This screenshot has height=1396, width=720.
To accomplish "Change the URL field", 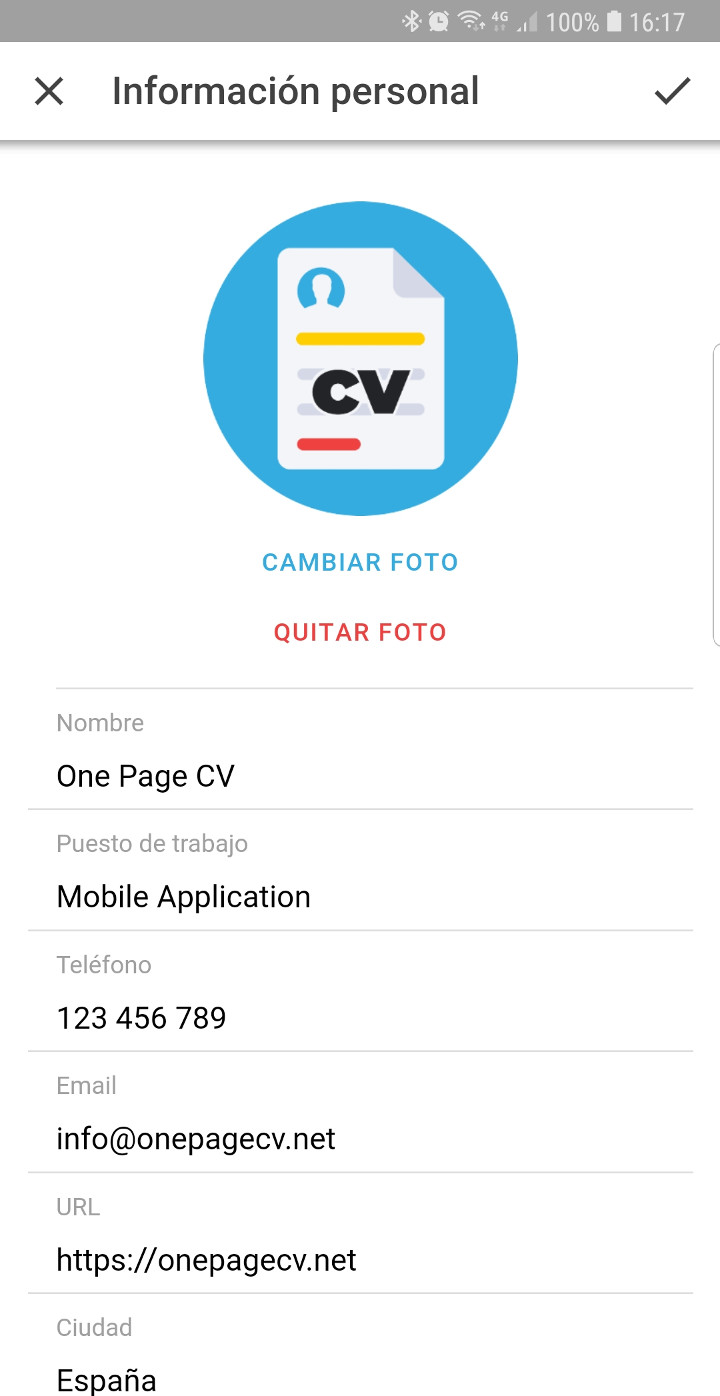I will pyautogui.click(x=360, y=1260).
